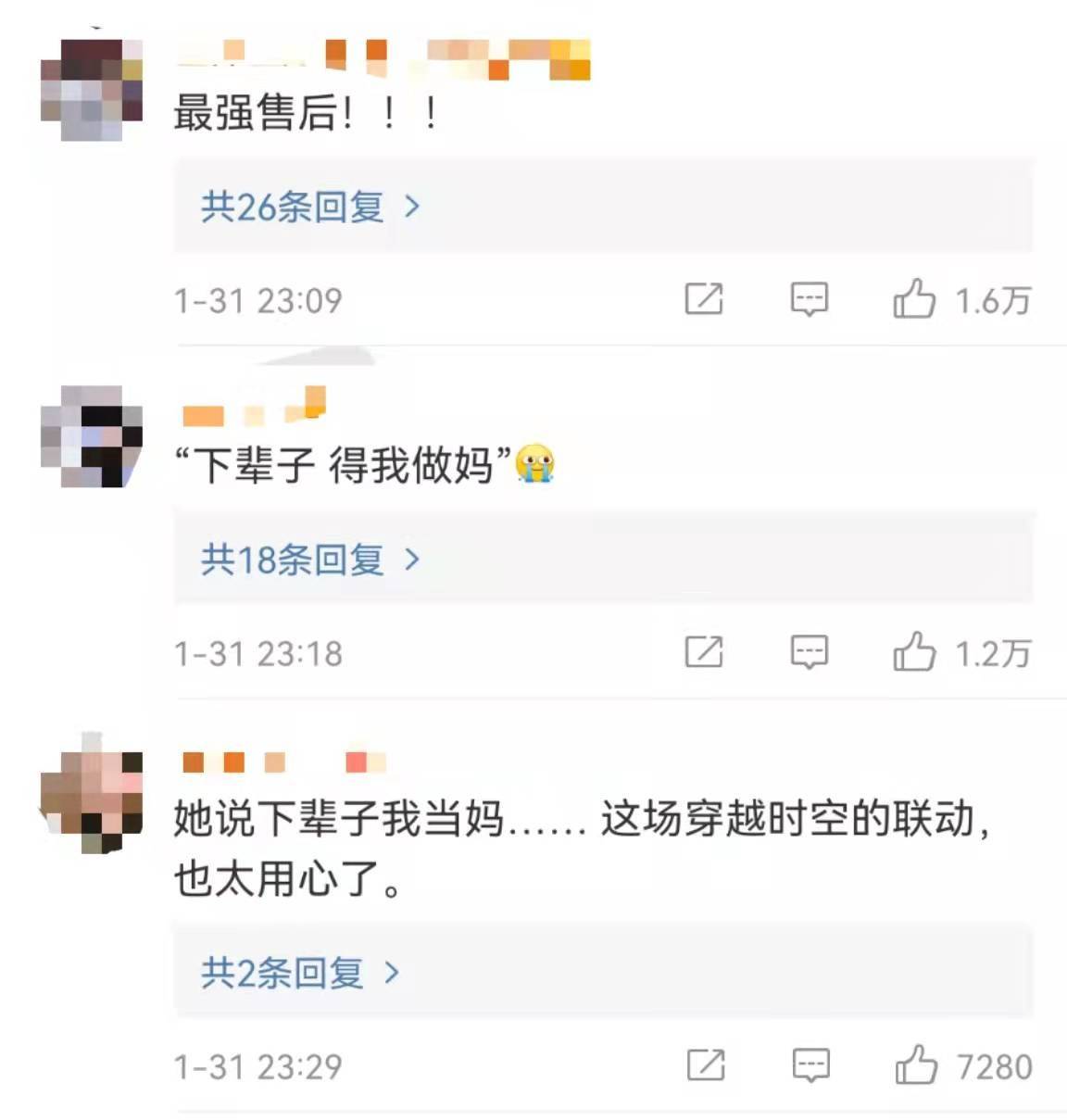Viewport: 1067px width, 1120px height.
Task: Like the 下辈子 得我做妈 comment
Action: [914, 652]
